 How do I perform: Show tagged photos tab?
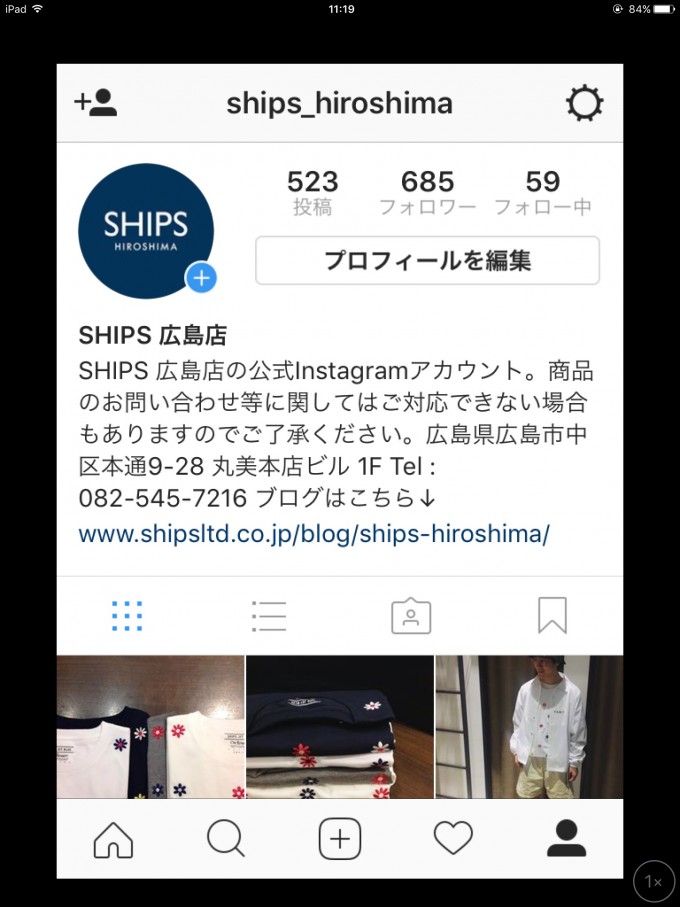pos(411,616)
